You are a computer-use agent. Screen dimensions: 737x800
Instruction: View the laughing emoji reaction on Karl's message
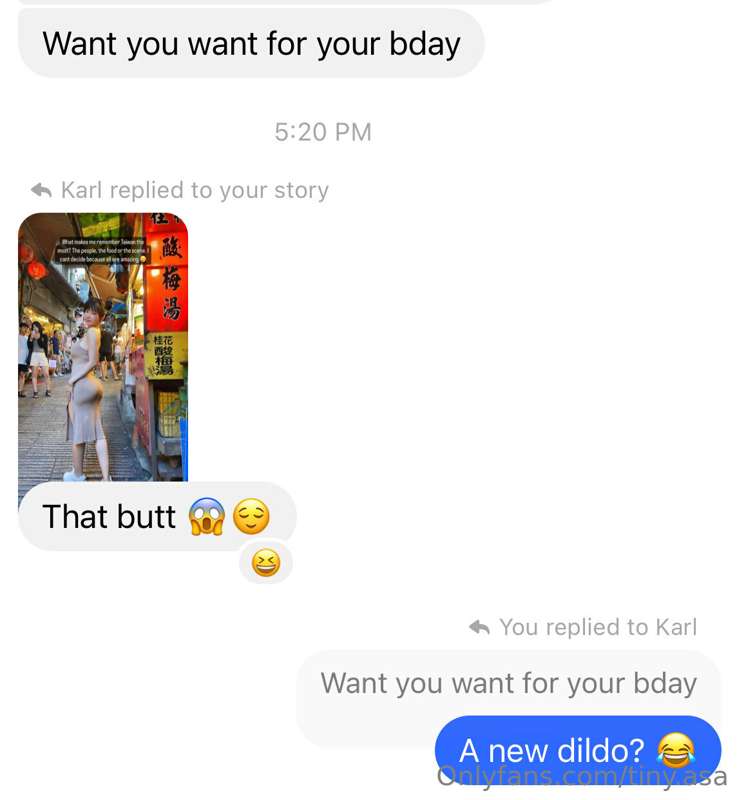(266, 563)
